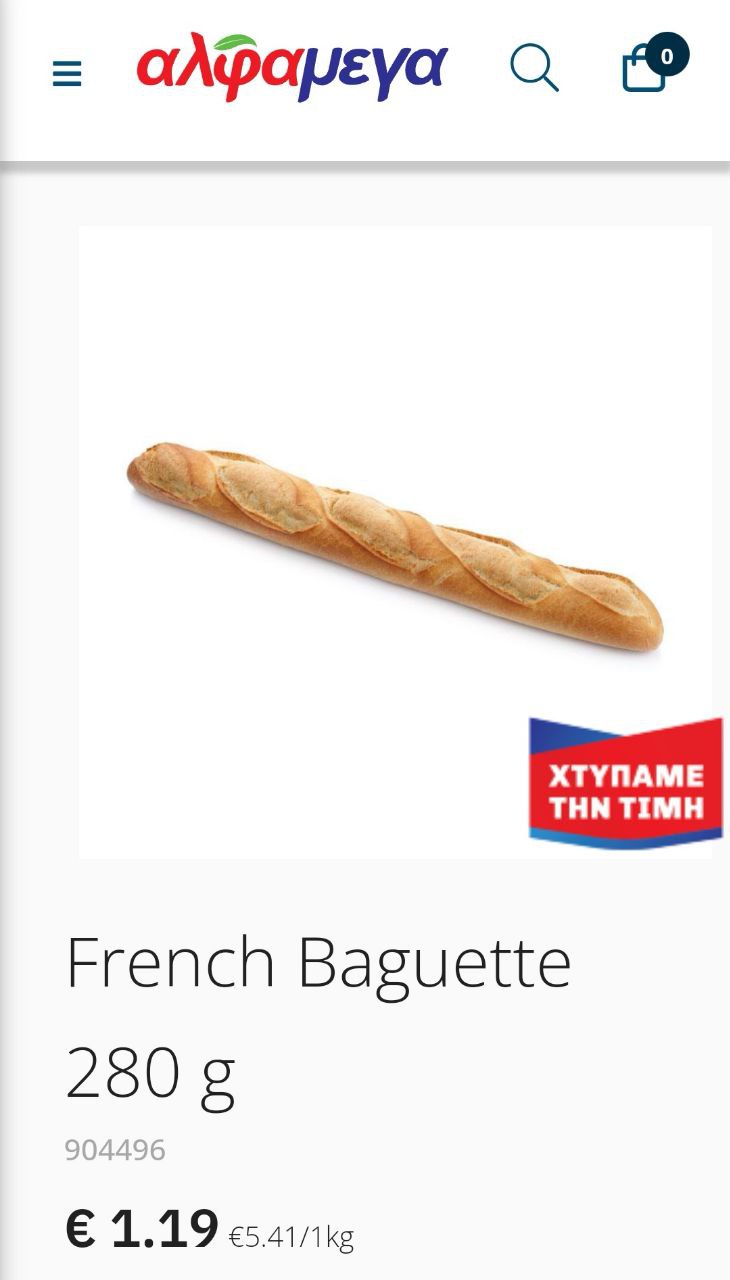This screenshot has width=730, height=1280.
Task: Tap the search magnifier icon
Action: pyautogui.click(x=534, y=68)
